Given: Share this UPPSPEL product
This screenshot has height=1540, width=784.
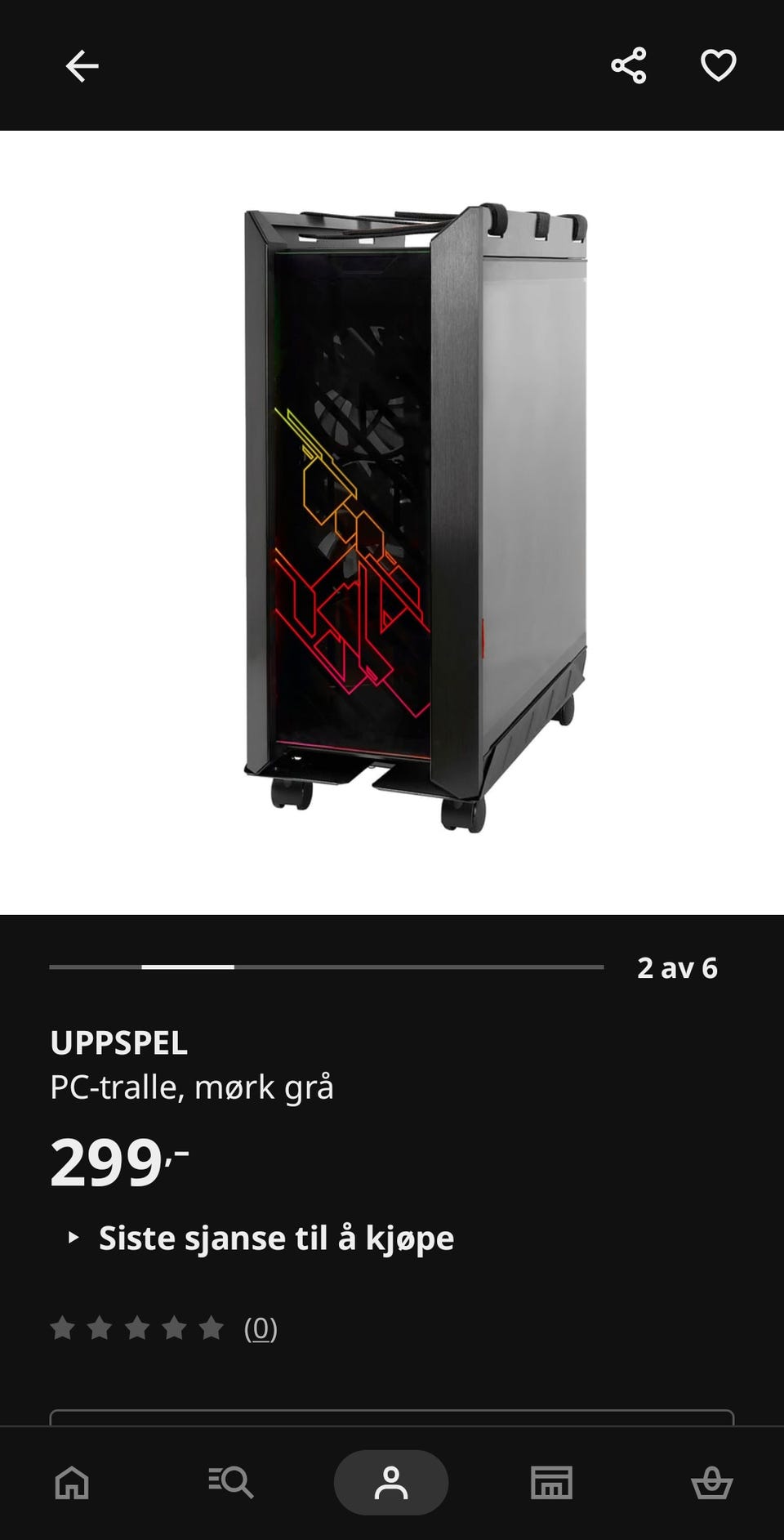Looking at the screenshot, I should coord(629,65).
